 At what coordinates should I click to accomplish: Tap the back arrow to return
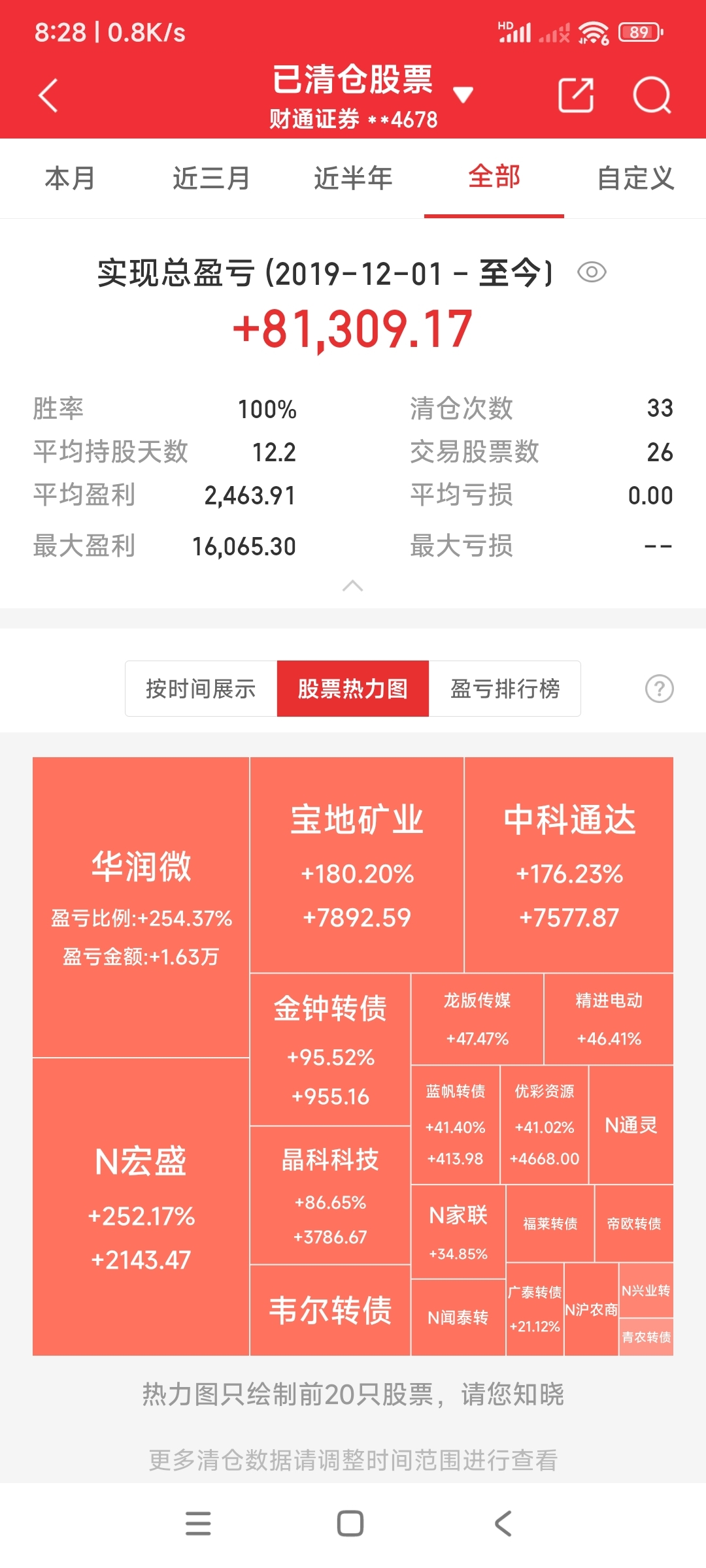[x=47, y=94]
